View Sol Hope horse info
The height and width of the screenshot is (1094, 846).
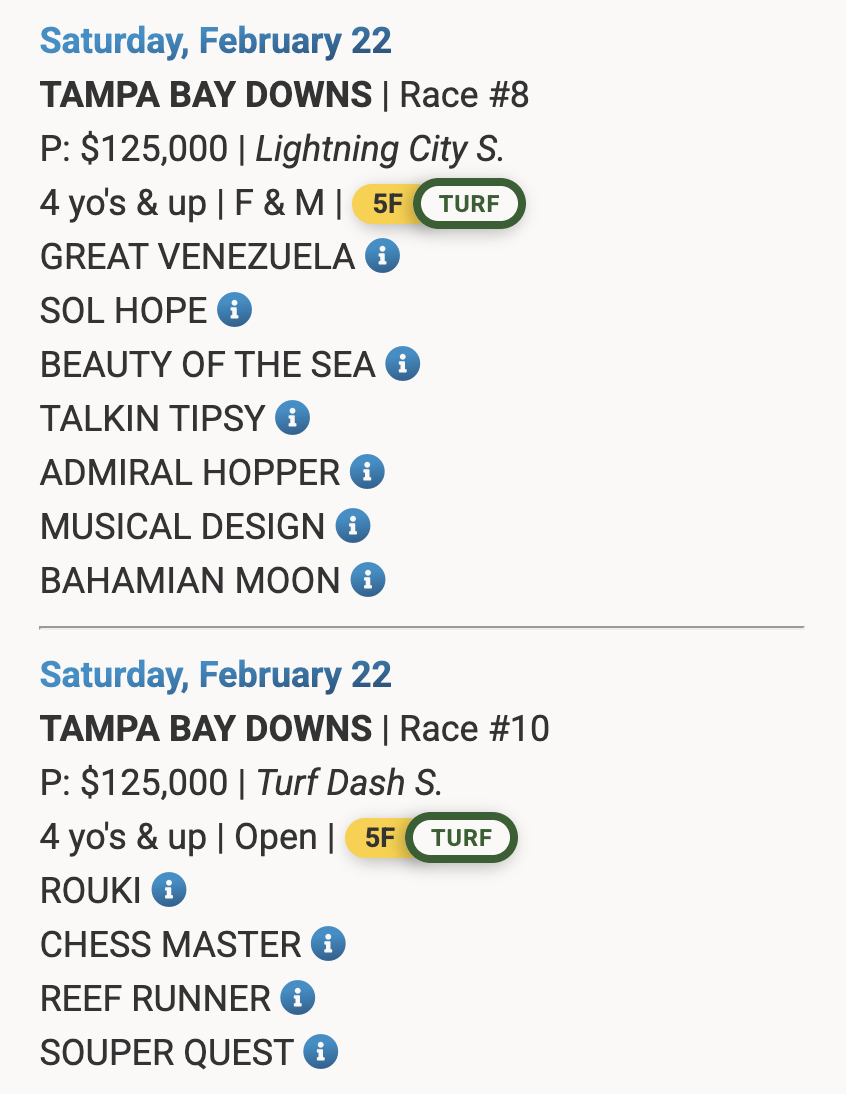[234, 310]
